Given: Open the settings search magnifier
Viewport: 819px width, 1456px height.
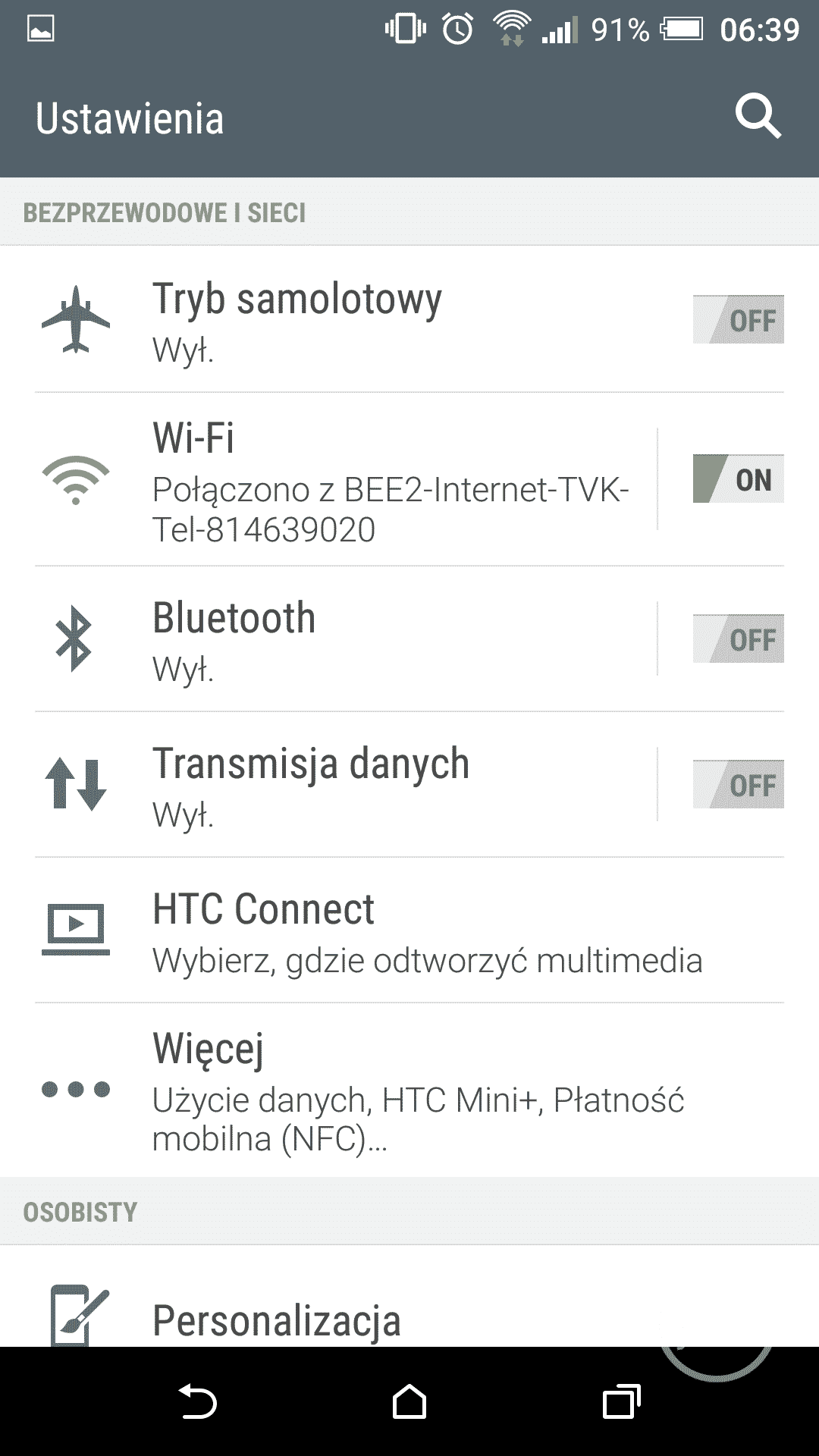Looking at the screenshot, I should [x=758, y=118].
